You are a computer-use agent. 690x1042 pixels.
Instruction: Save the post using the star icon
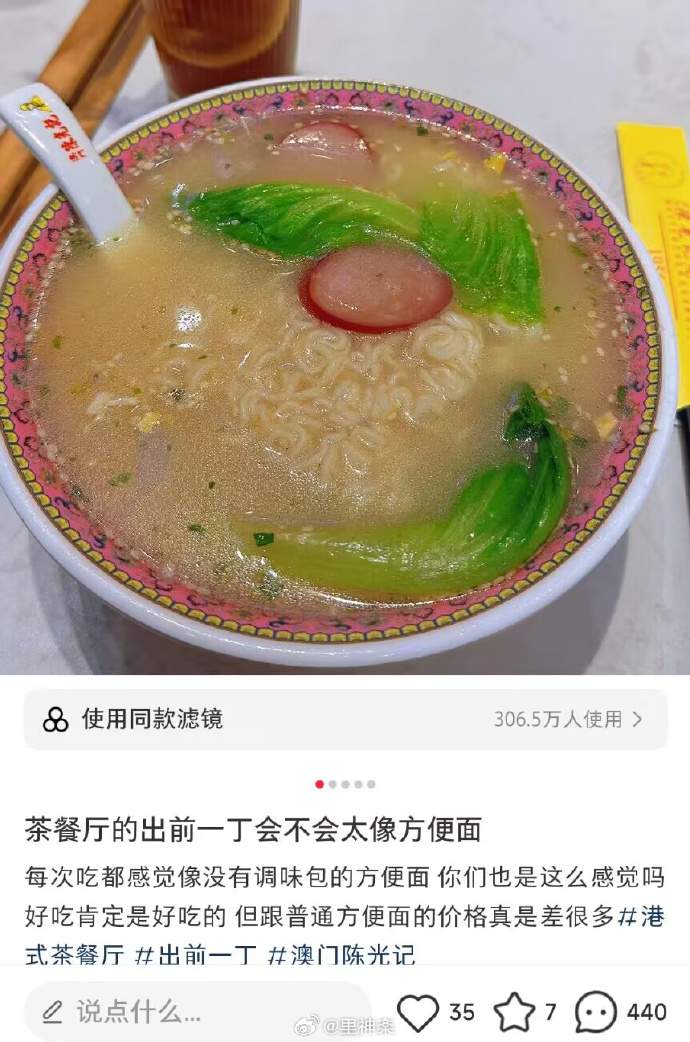[515, 1012]
